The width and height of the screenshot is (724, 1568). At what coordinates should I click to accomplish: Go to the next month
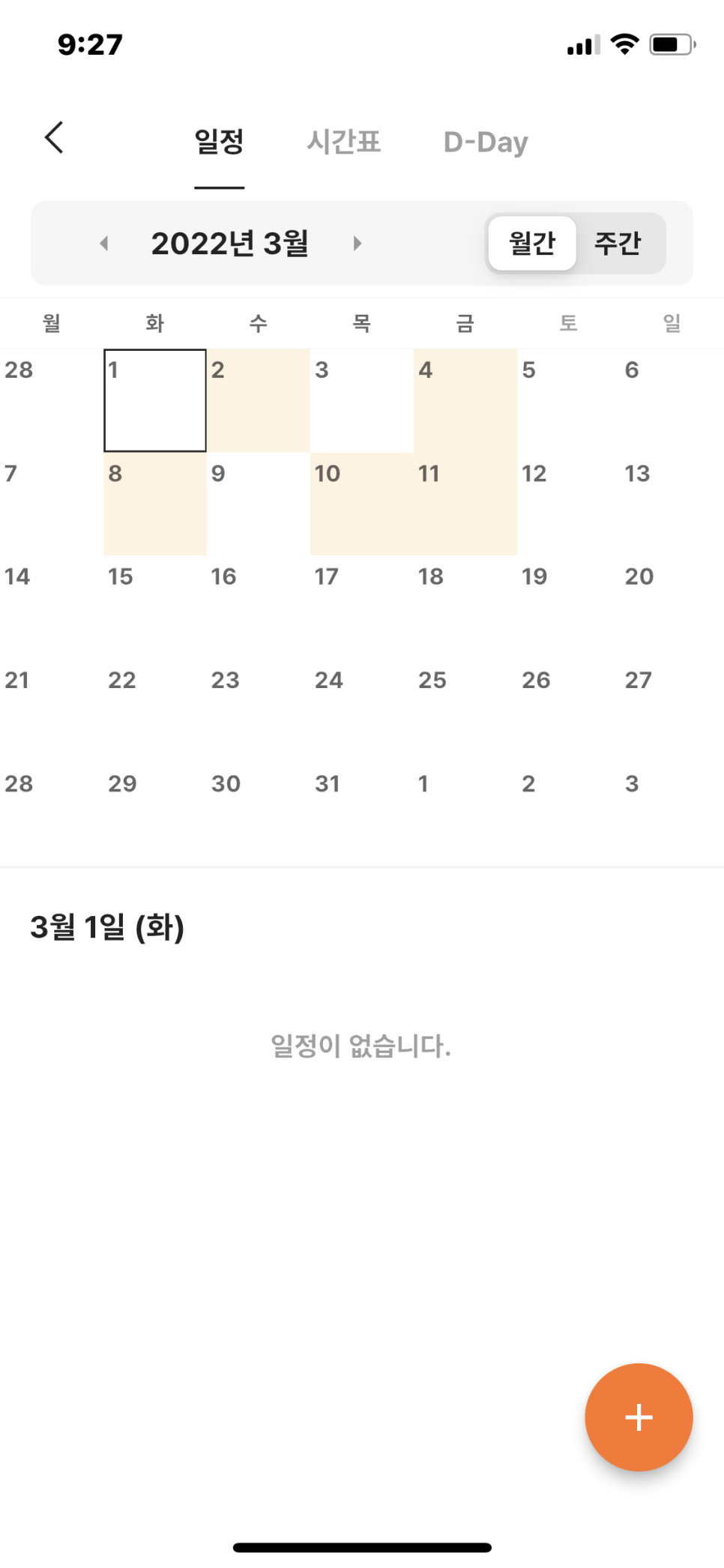point(358,244)
